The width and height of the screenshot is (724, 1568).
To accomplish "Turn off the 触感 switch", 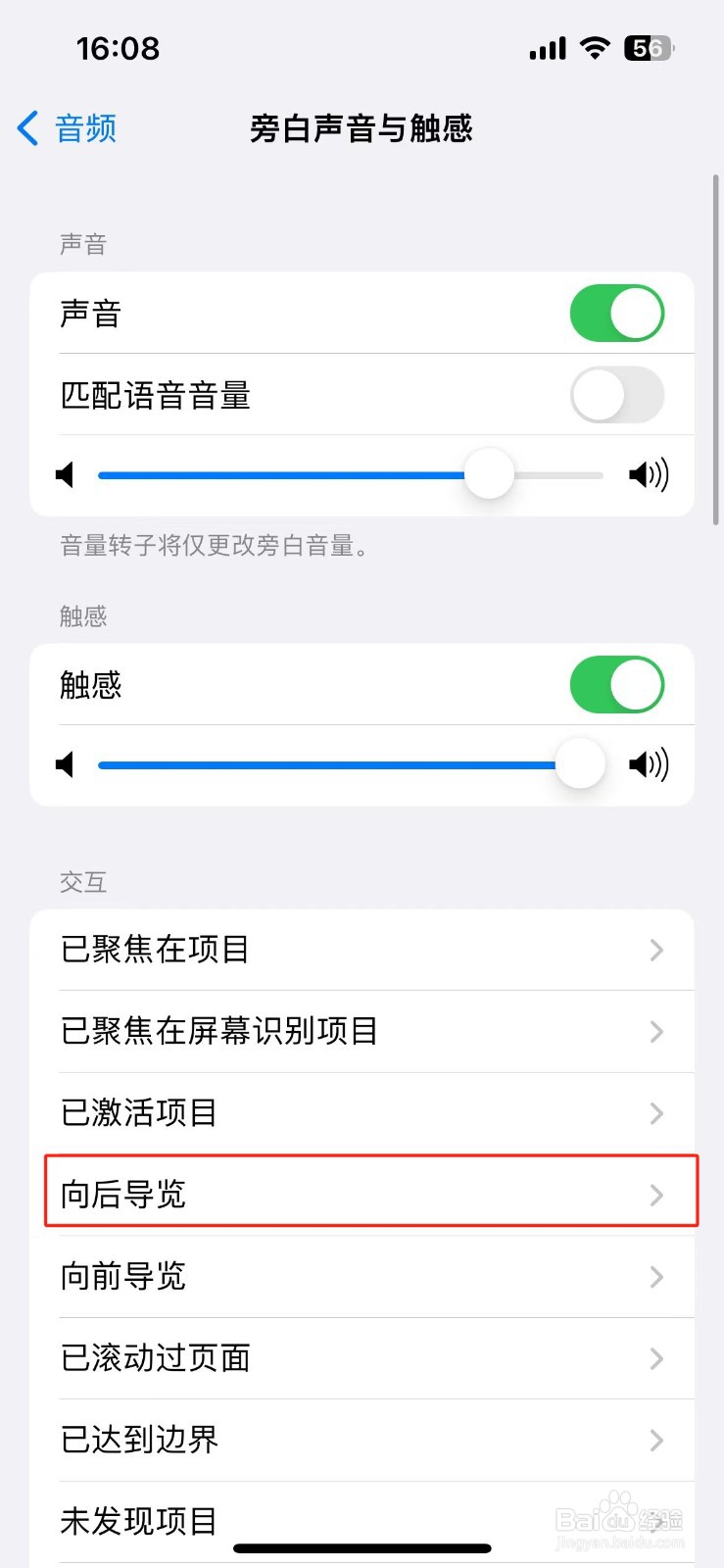I will (x=616, y=685).
